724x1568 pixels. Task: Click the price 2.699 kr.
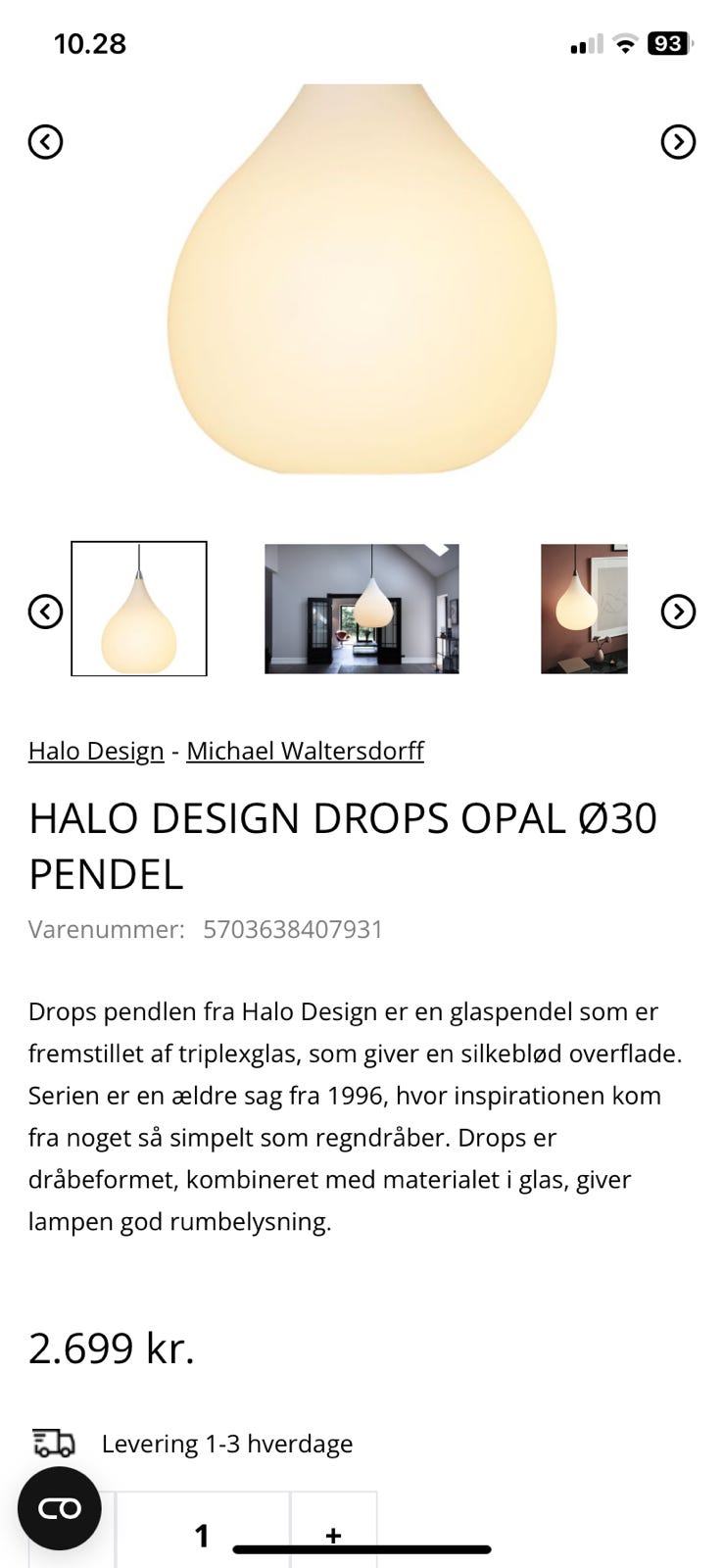[112, 1347]
